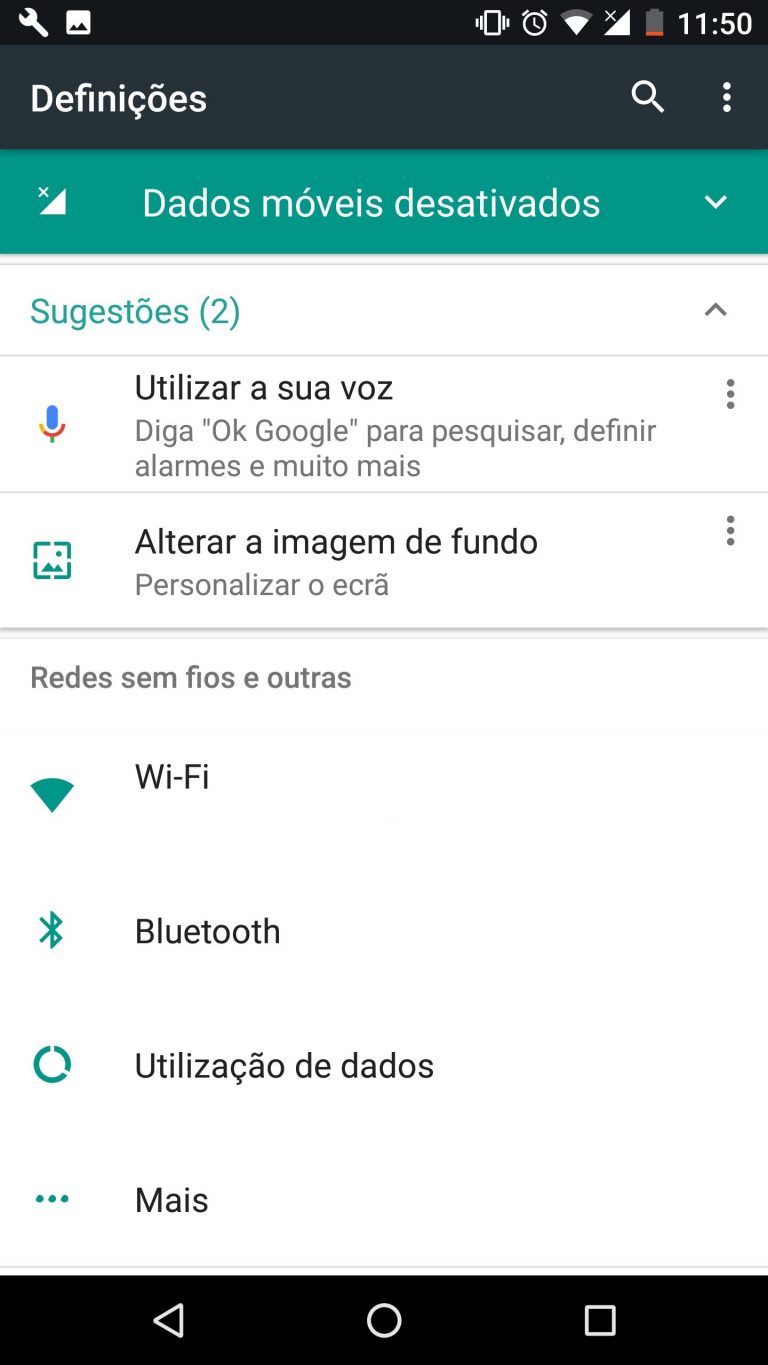Image resolution: width=768 pixels, height=1365 pixels.
Task: Go to the home screen
Action: 384,1321
